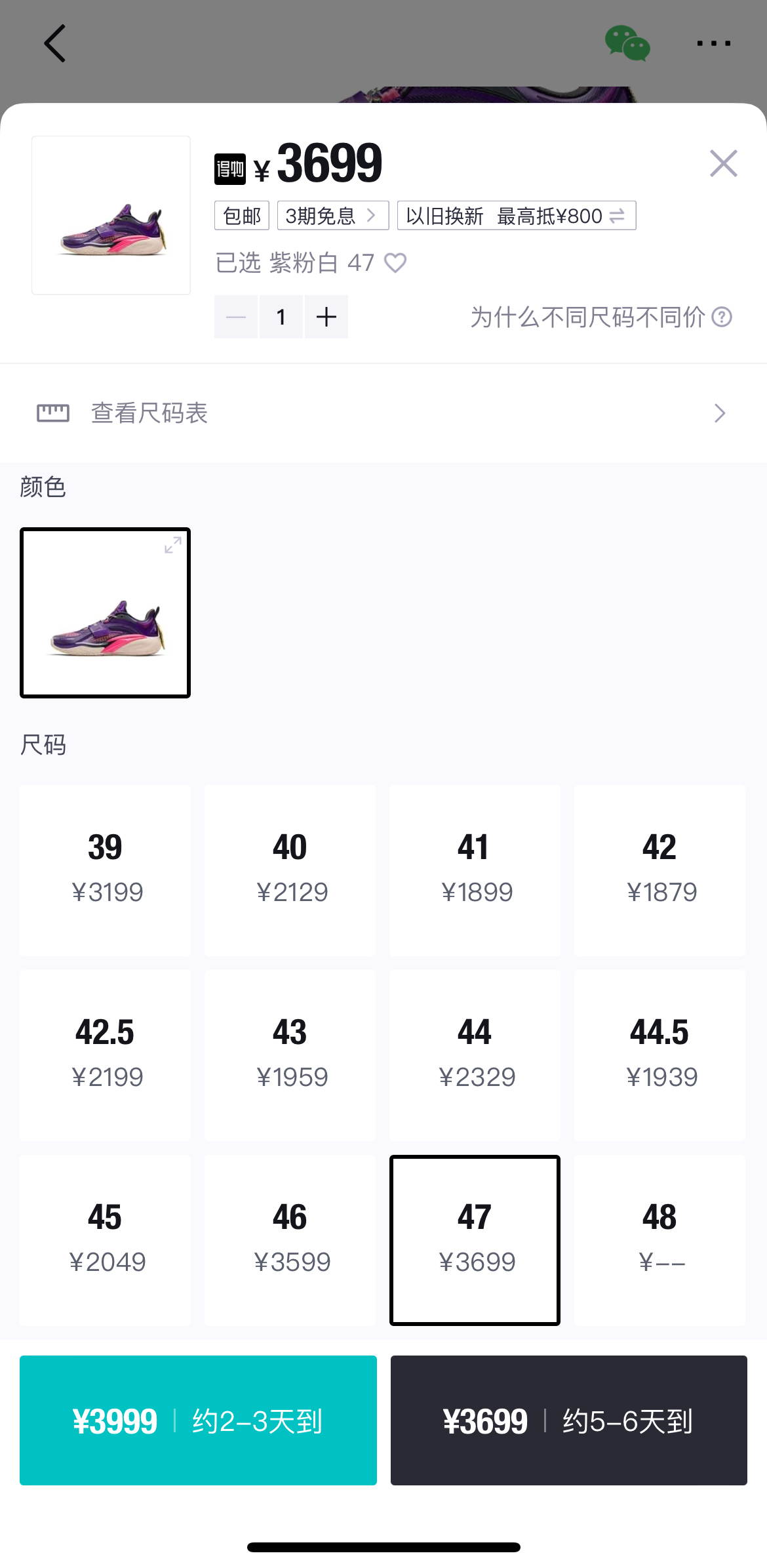This screenshot has width=767, height=1568.
Task: Open the 3期免息 installment option
Action: (x=332, y=216)
